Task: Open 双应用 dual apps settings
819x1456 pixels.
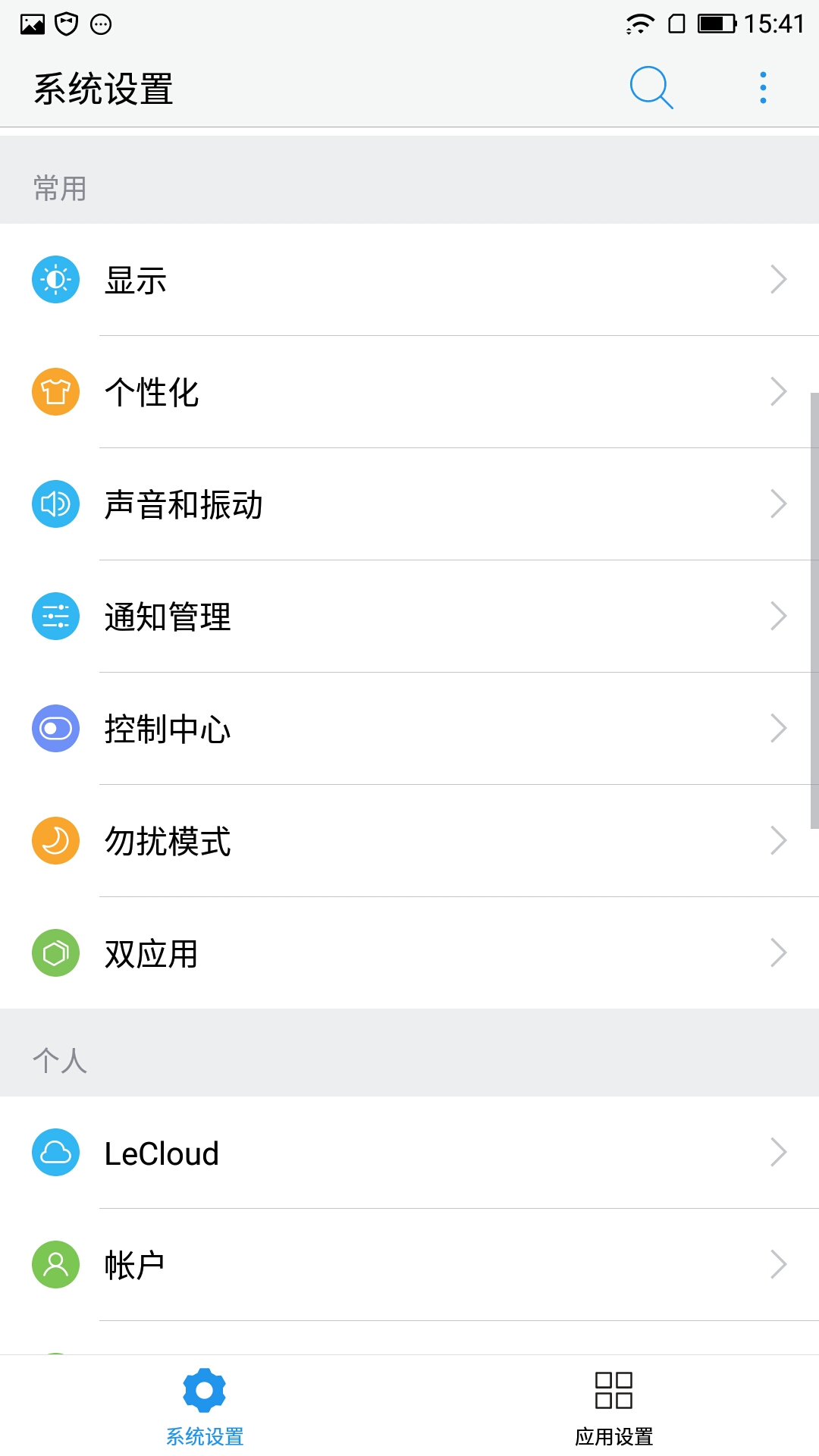Action: (x=409, y=953)
